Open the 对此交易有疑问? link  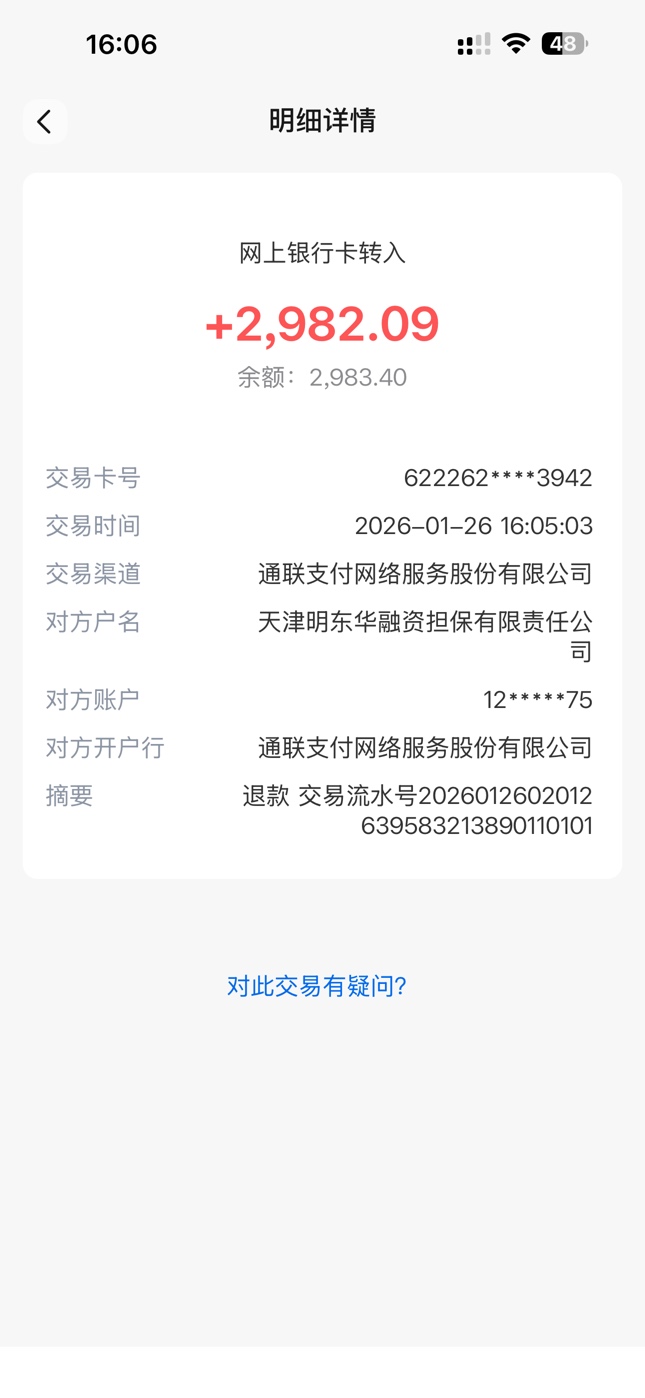click(316, 986)
